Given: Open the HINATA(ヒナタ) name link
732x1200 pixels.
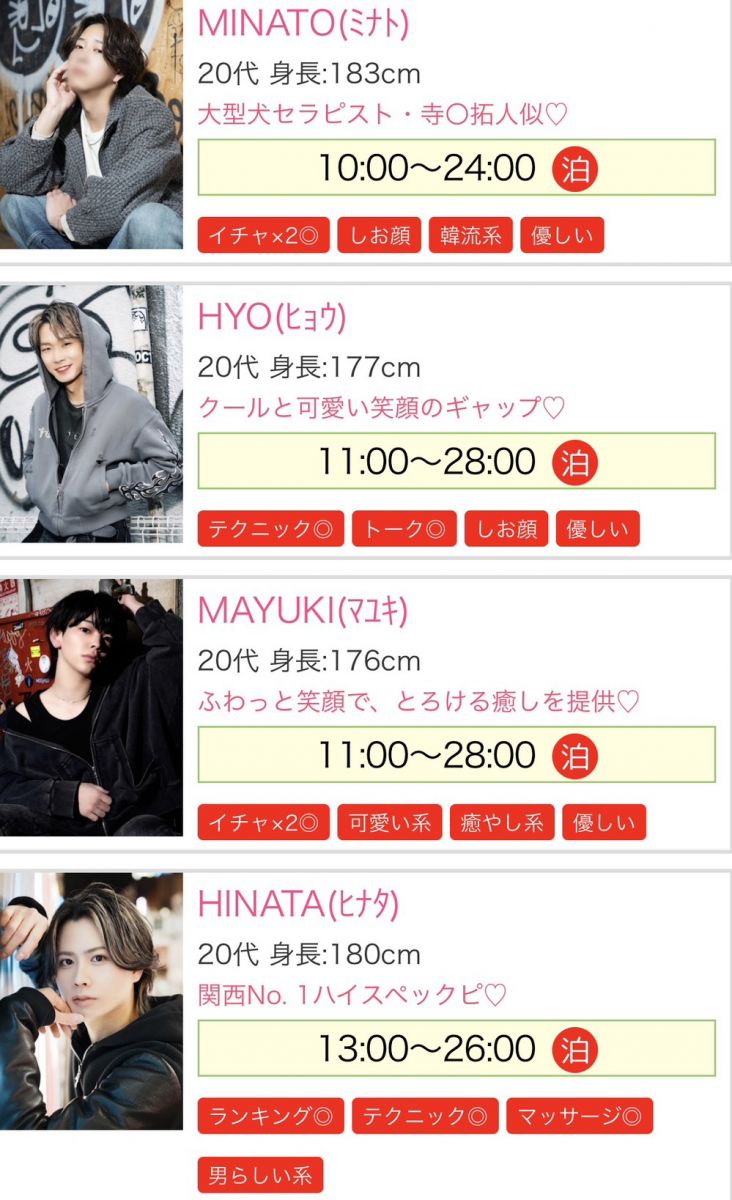Looking at the screenshot, I should click(x=298, y=904).
